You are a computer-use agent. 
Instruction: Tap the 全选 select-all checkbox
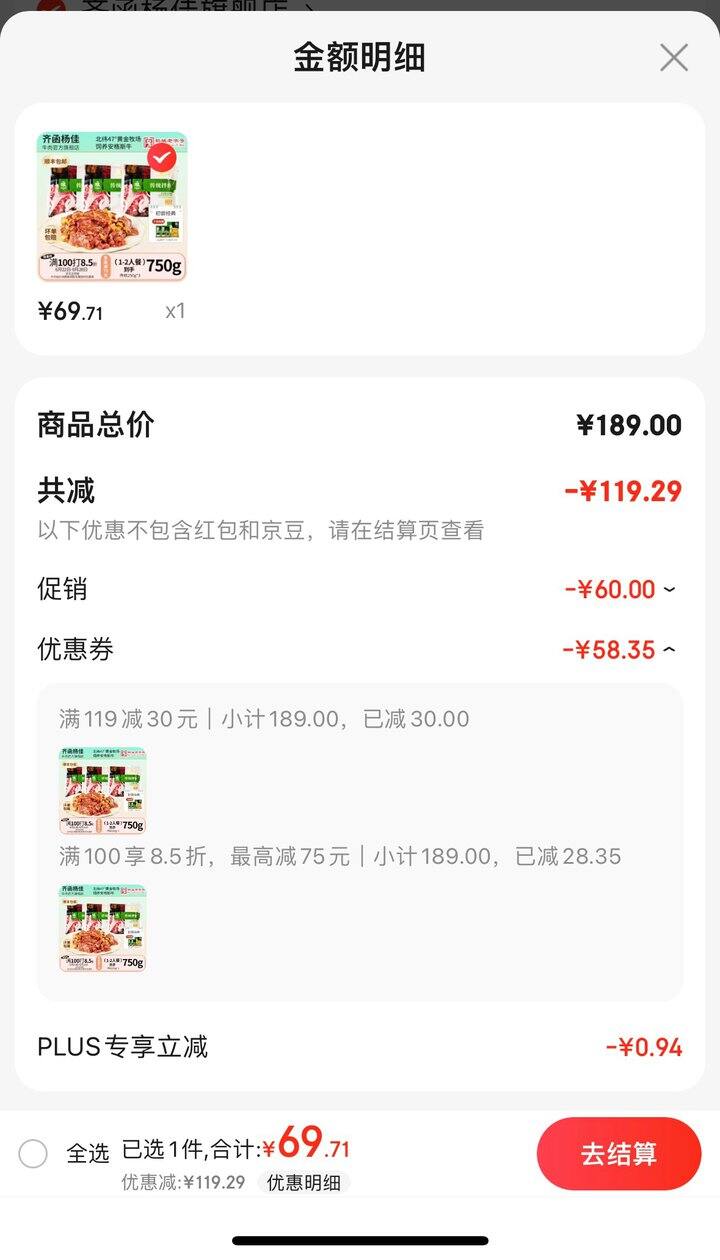(33, 1153)
